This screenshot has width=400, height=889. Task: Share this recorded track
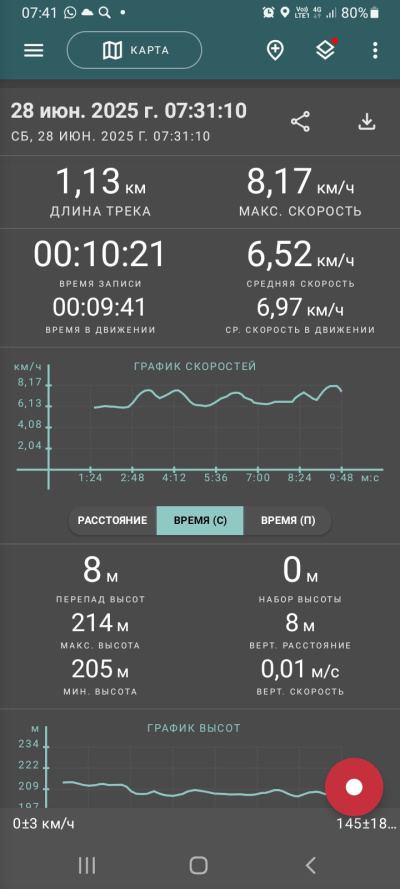point(300,122)
